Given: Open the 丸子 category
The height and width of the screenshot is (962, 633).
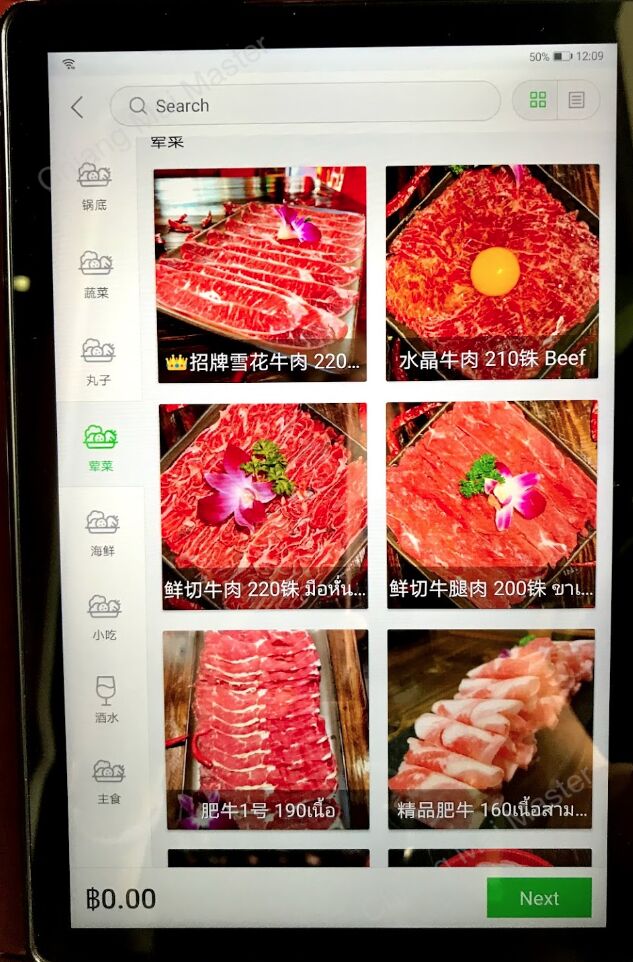Looking at the screenshot, I should (x=97, y=361).
